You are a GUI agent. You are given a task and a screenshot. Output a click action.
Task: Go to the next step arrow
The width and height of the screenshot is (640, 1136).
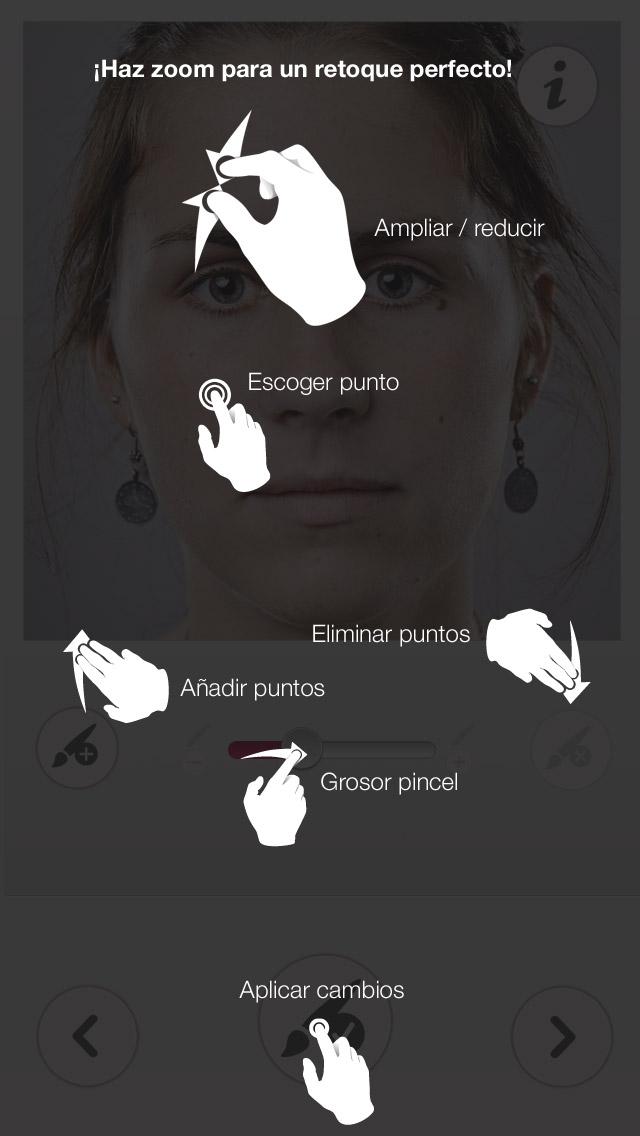coord(561,1036)
